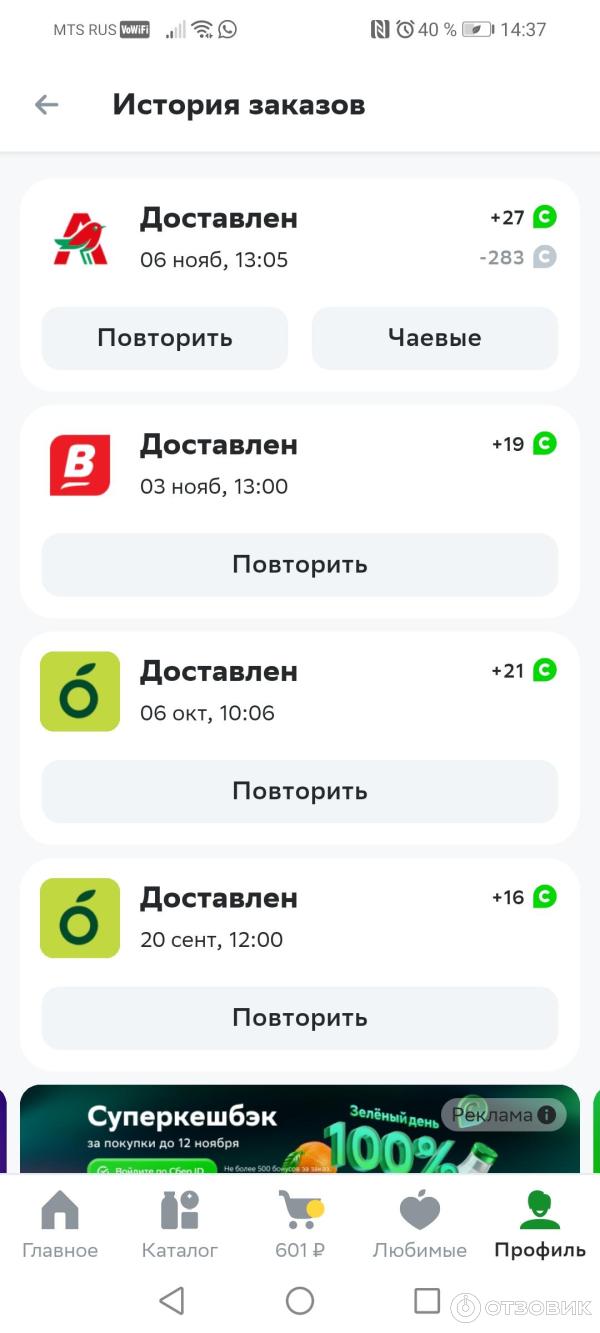Viewport: 600px width, 1333px height.
Task: Select the Профиль tab
Action: [540, 1225]
